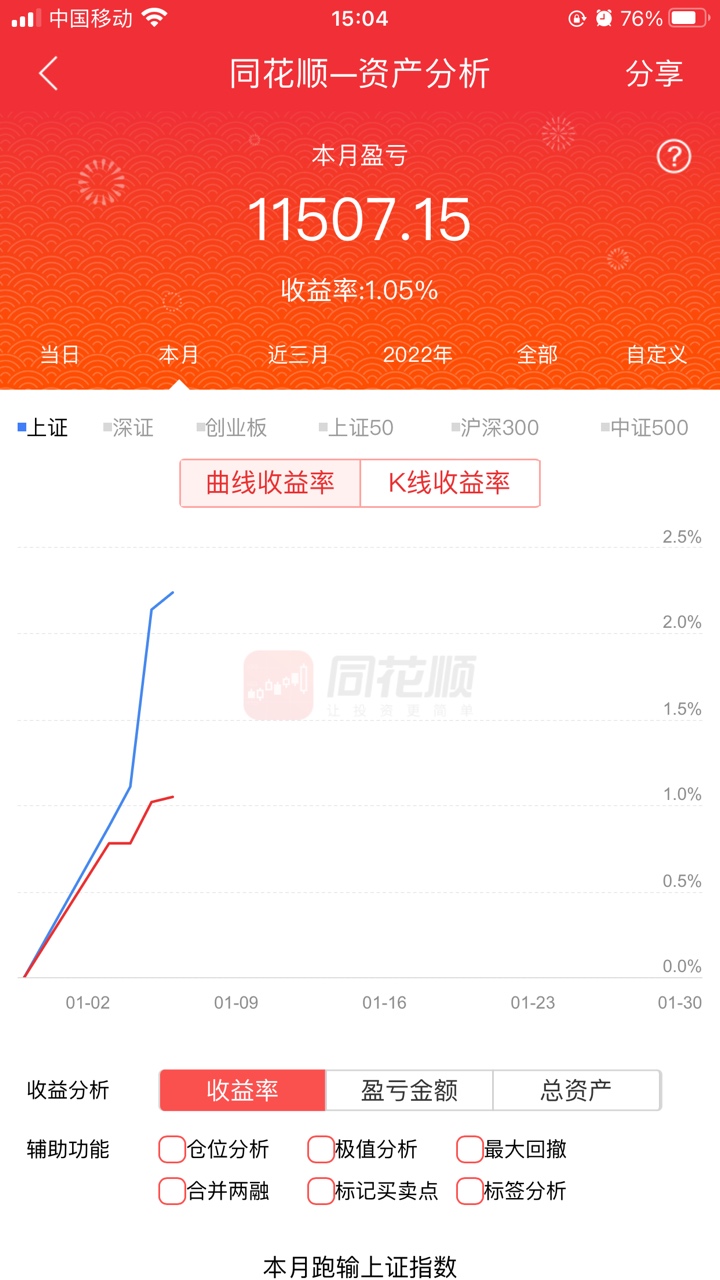This screenshot has height=1280, width=720.
Task: Open the 自定义 custom range tab
Action: click(x=656, y=355)
